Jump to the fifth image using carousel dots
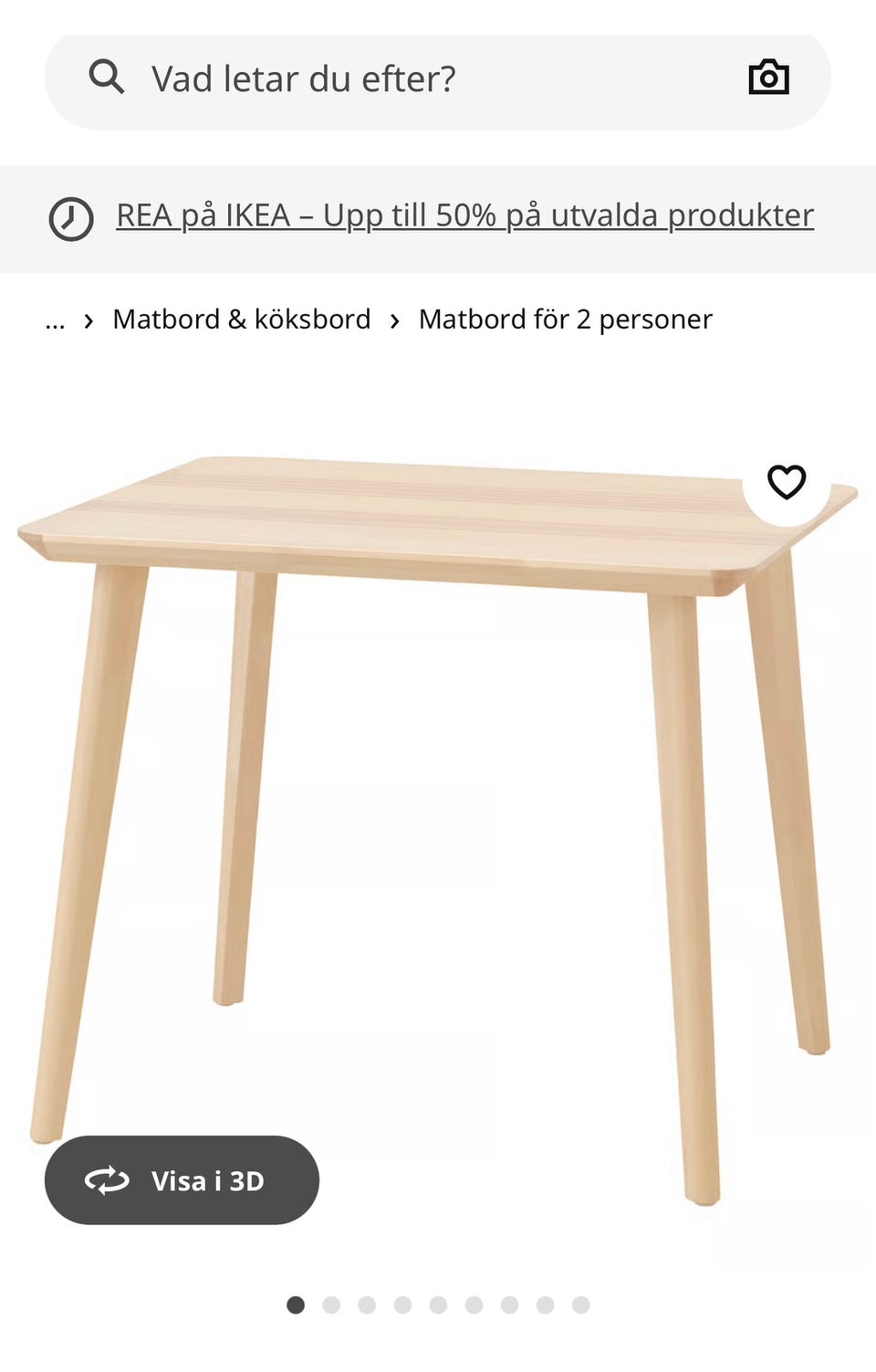The width and height of the screenshot is (876, 1372). (438, 1305)
